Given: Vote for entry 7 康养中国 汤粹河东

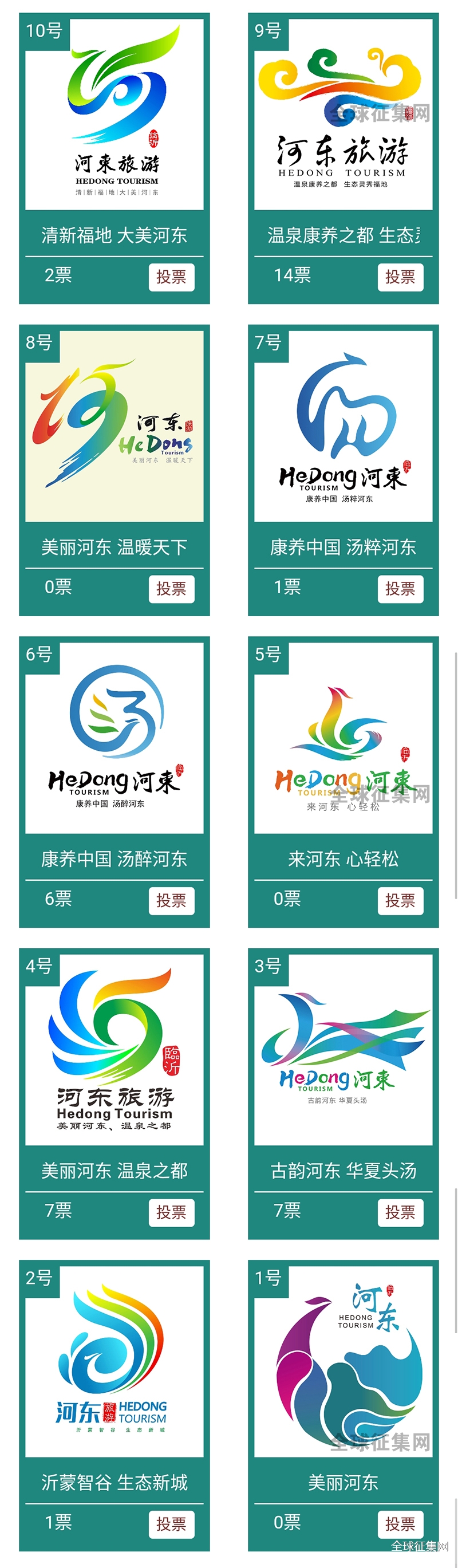Looking at the screenshot, I should coord(400,589).
